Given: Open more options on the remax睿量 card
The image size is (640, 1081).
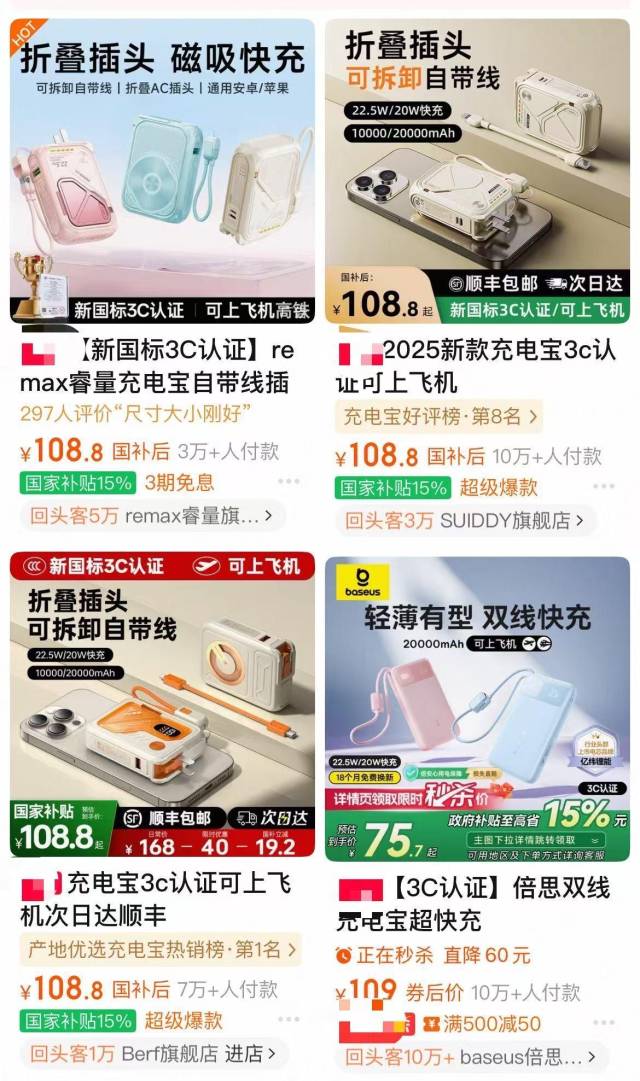Looking at the screenshot, I should coord(288,482).
